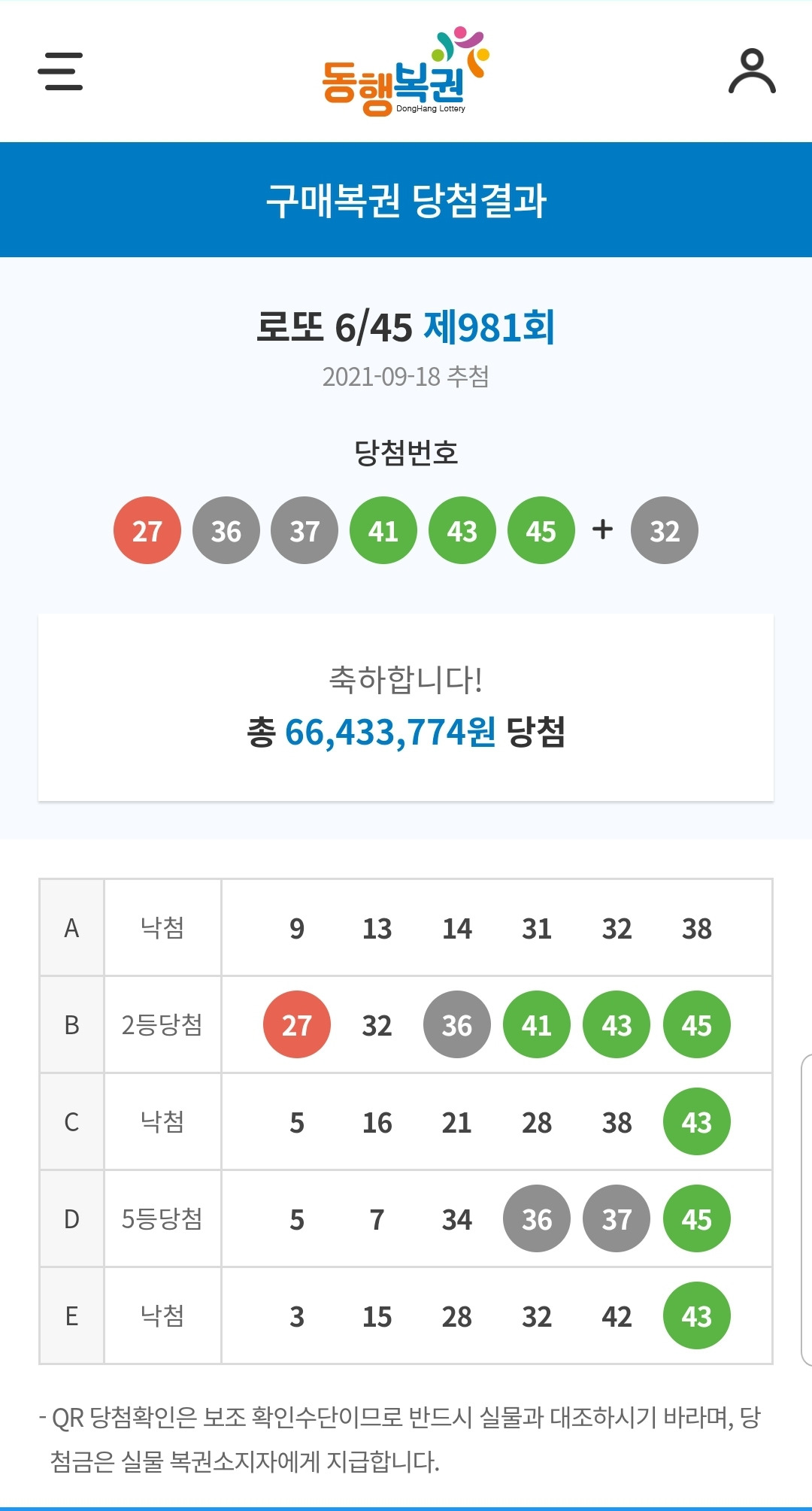Click the green ball 45 in row D
Screen dimensions: 812x1511
pos(696,1219)
